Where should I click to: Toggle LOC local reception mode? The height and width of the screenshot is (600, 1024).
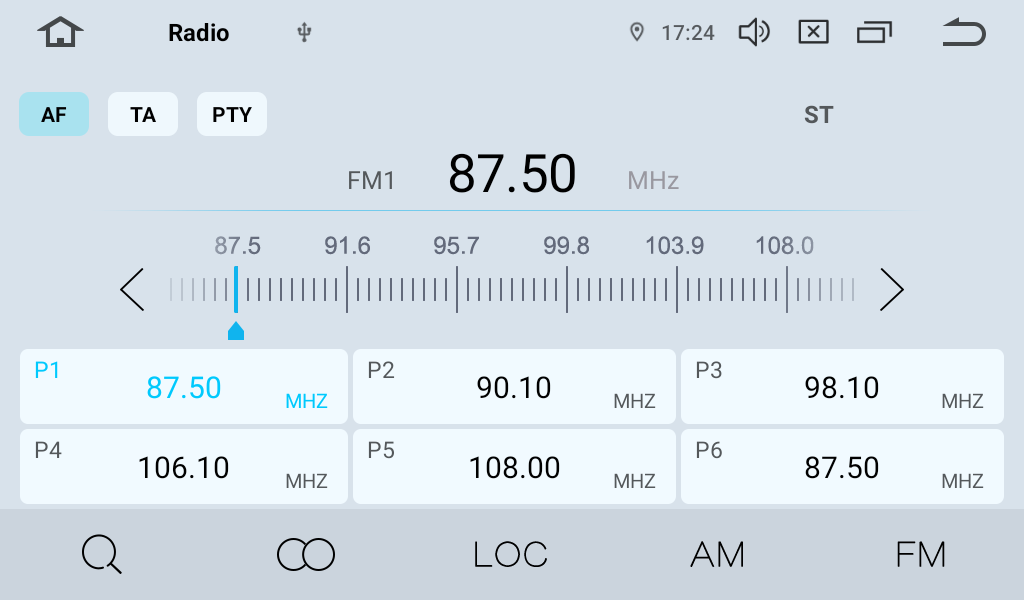[x=511, y=554]
